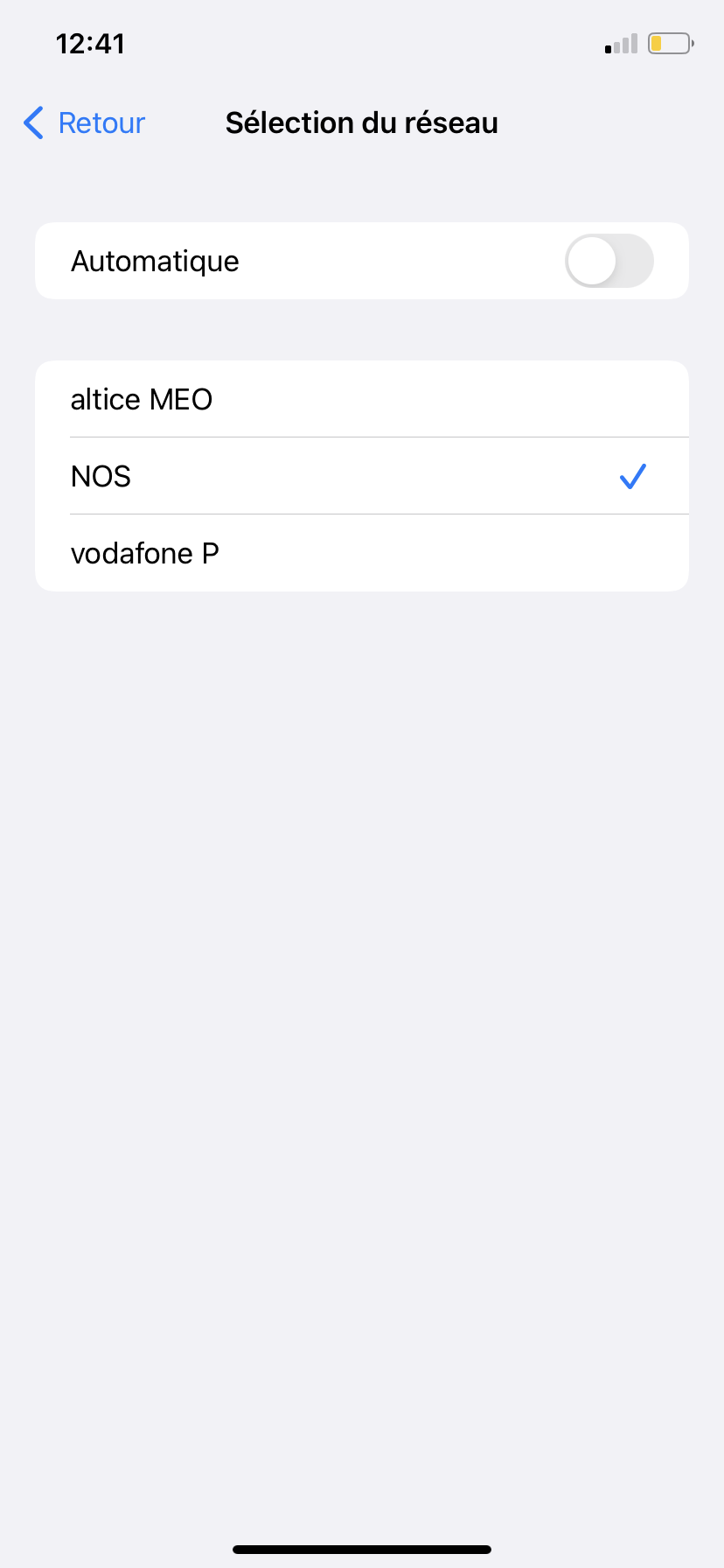Enable the Automatique network selection switch
724x1568 pixels.
coord(609,261)
